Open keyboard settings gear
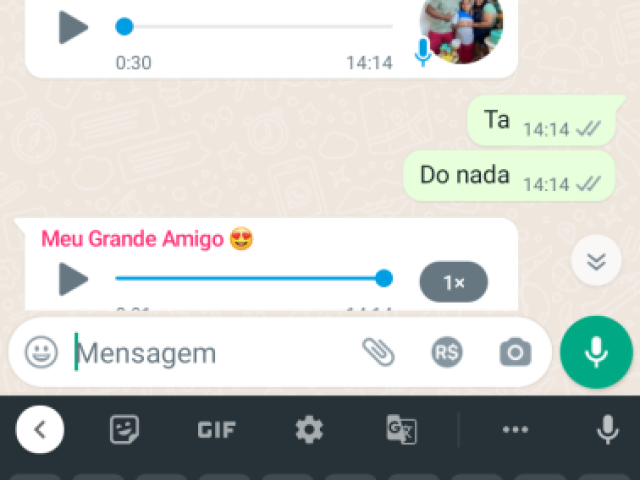The image size is (640, 480). tap(309, 430)
